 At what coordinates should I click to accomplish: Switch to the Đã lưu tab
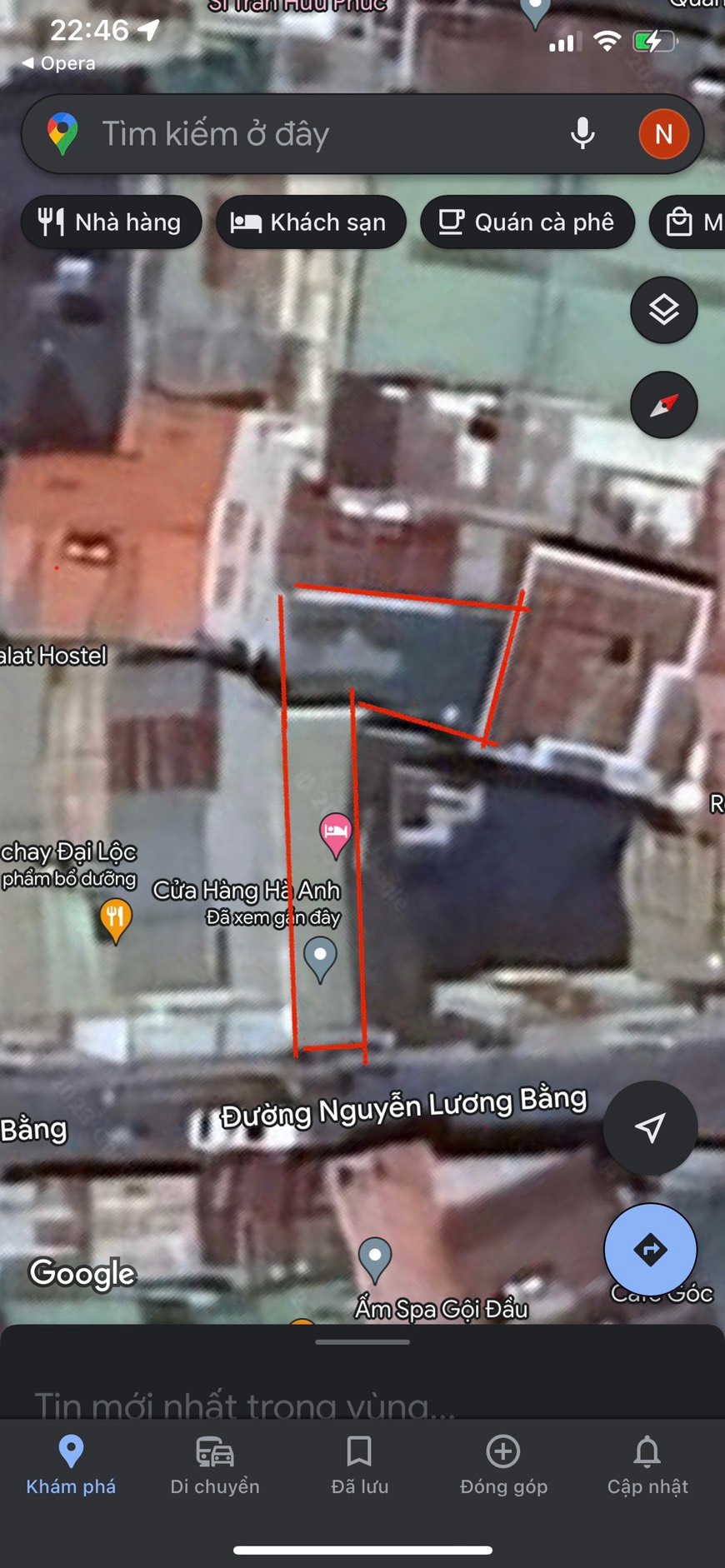359,1466
